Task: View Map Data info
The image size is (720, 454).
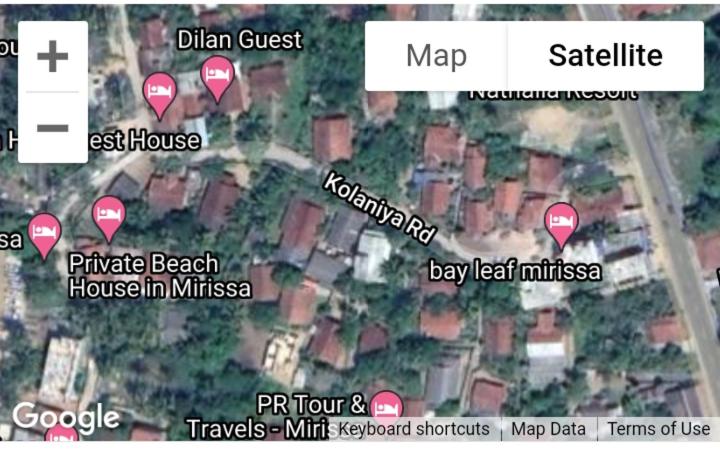Action: tap(548, 429)
